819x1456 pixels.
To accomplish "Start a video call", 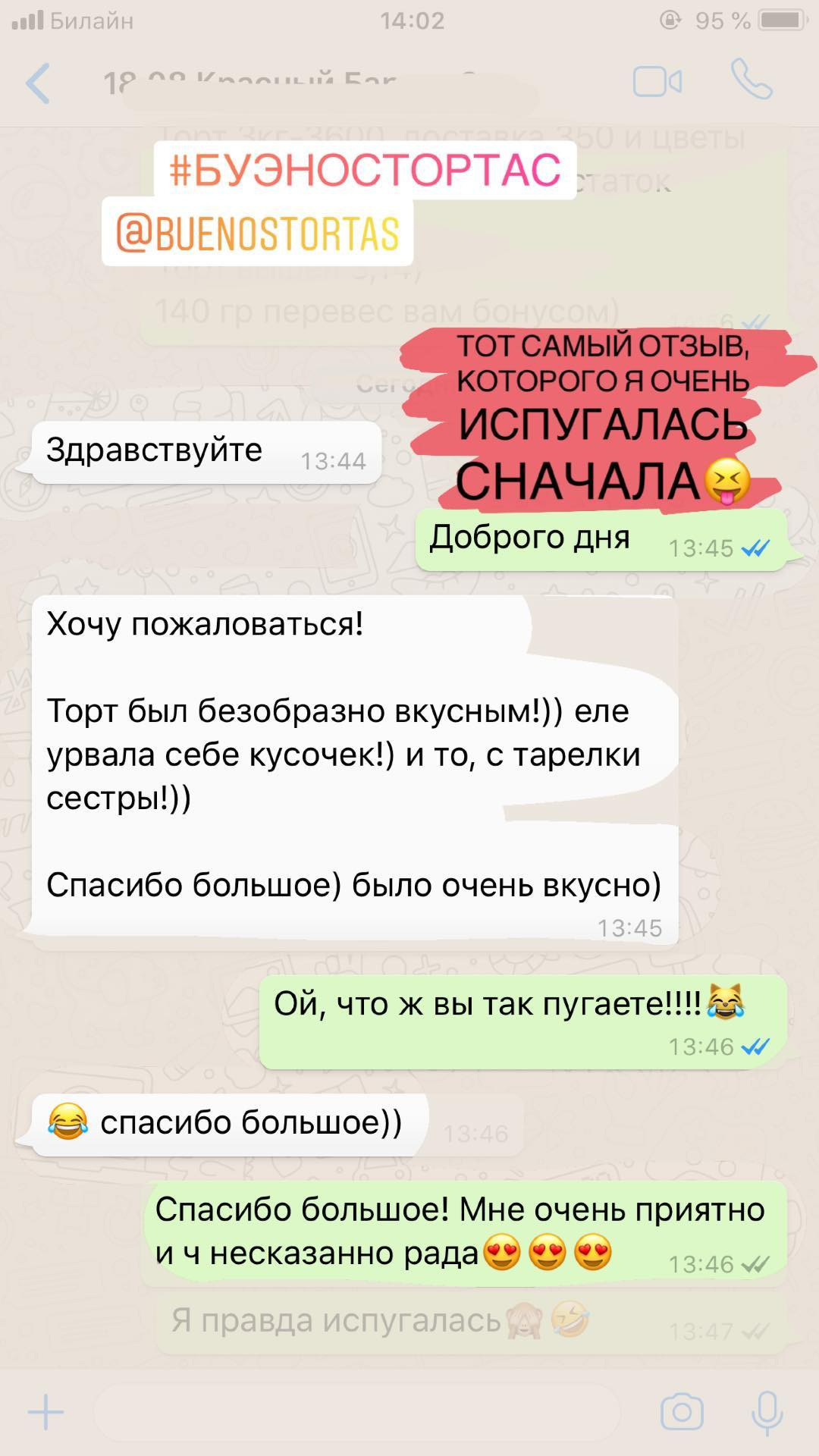I will (657, 81).
